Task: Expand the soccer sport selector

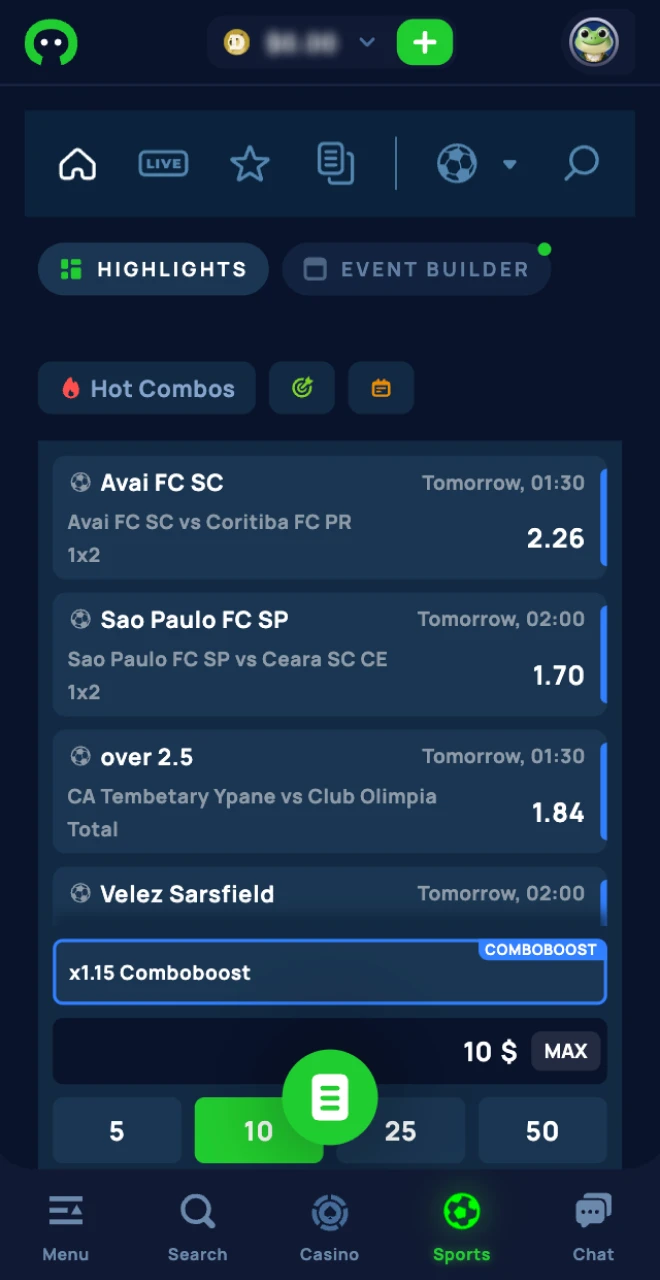Action: (476, 164)
